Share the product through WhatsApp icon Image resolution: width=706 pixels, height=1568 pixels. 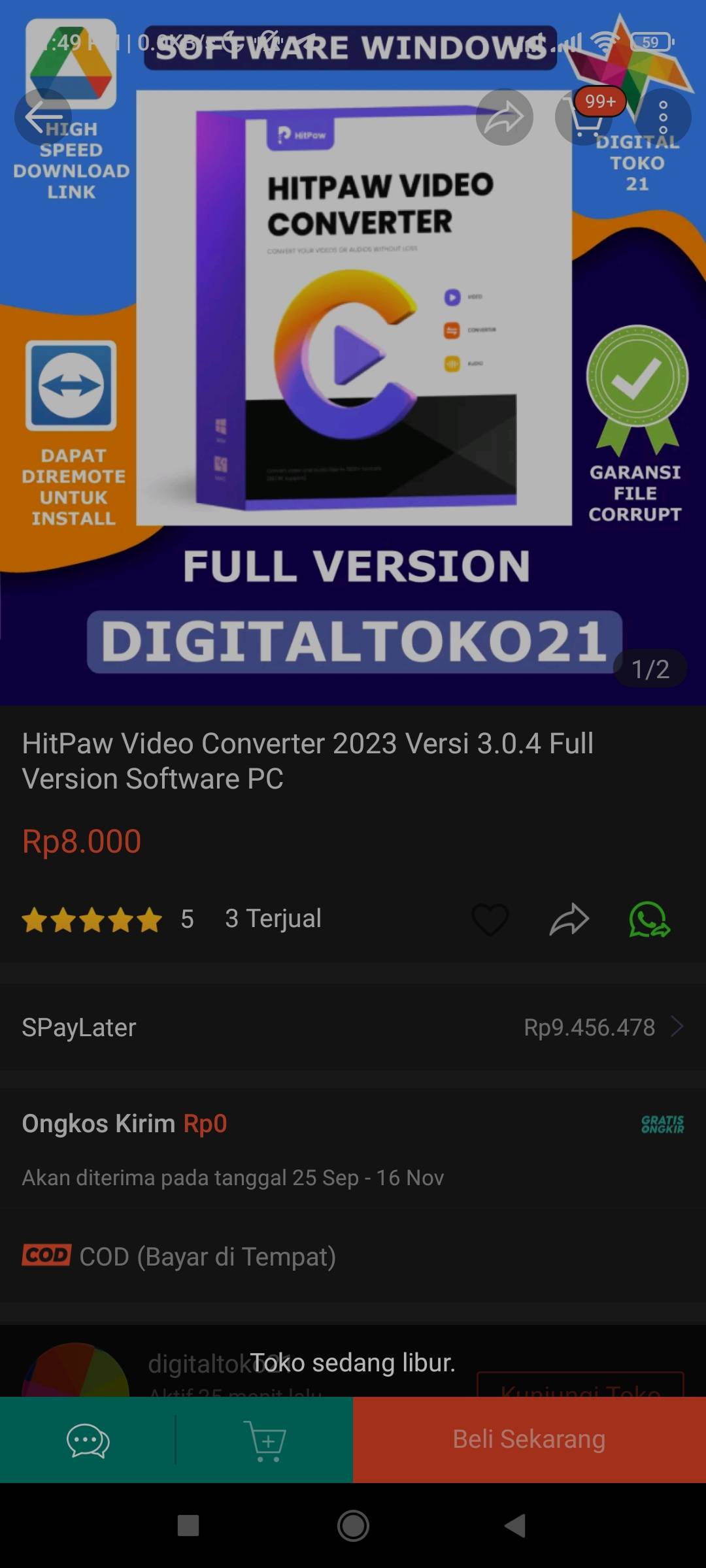[649, 919]
